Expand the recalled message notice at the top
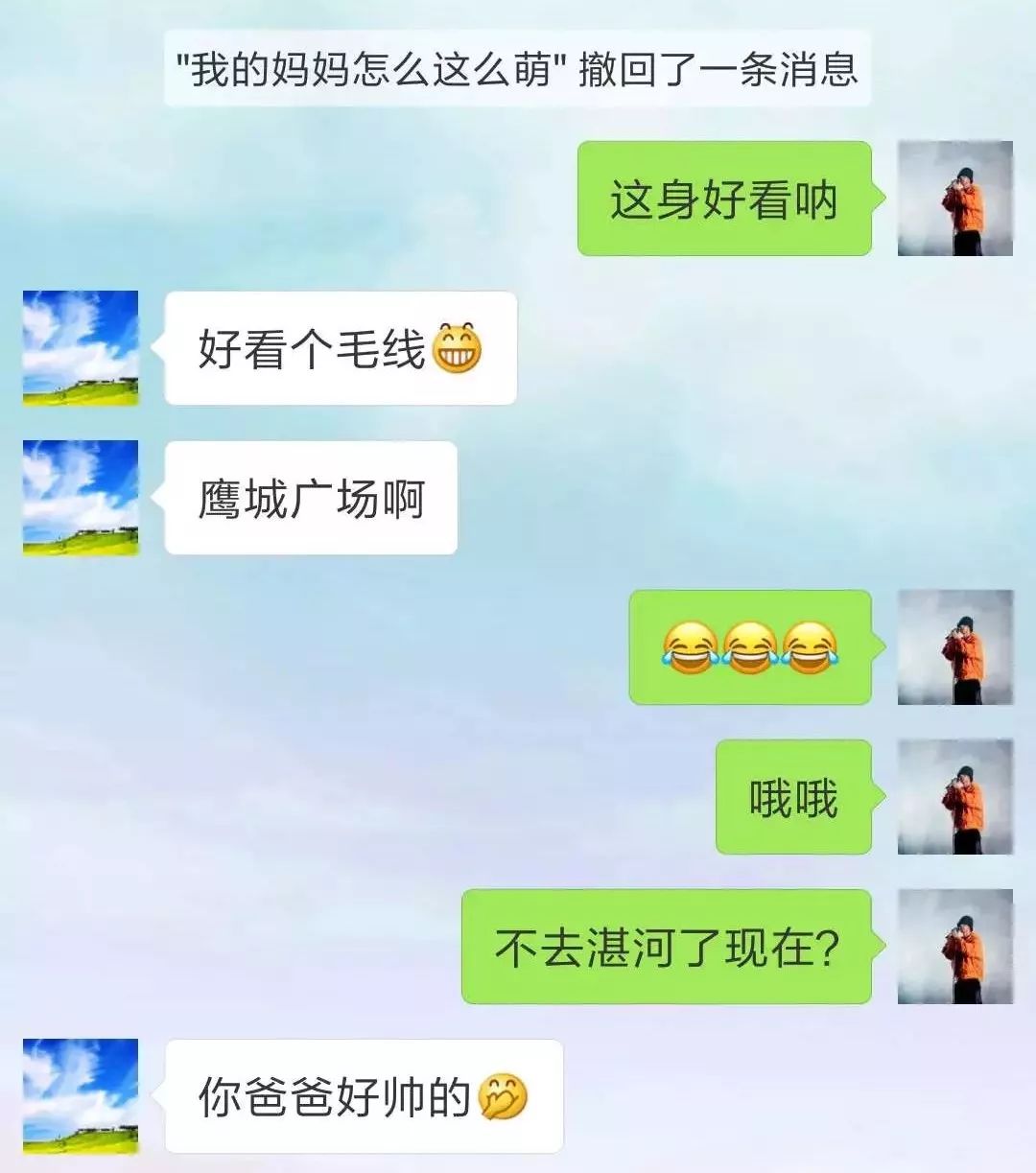The image size is (1036, 1173). [x=518, y=70]
